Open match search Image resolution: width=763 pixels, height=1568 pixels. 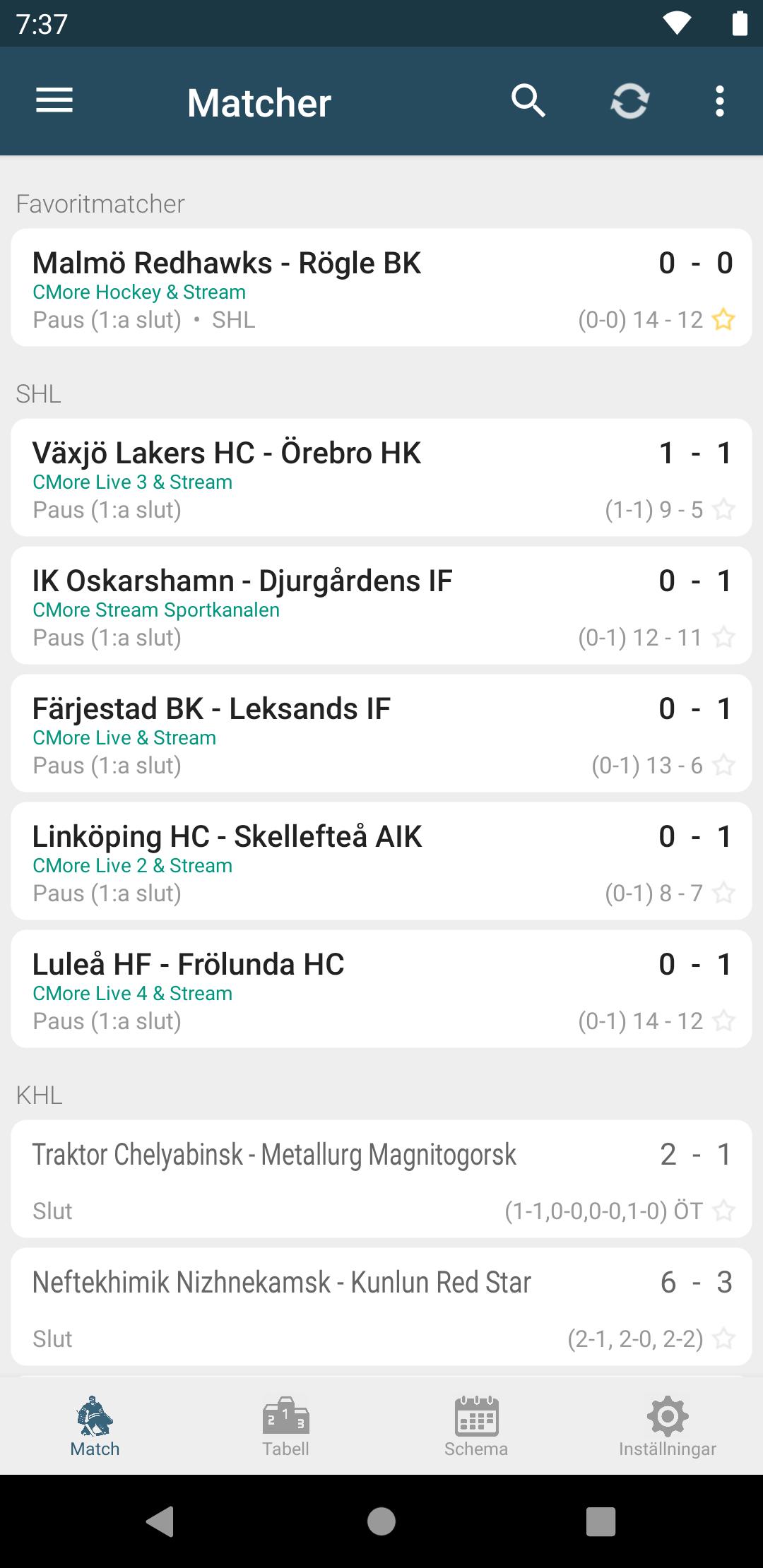[x=528, y=101]
